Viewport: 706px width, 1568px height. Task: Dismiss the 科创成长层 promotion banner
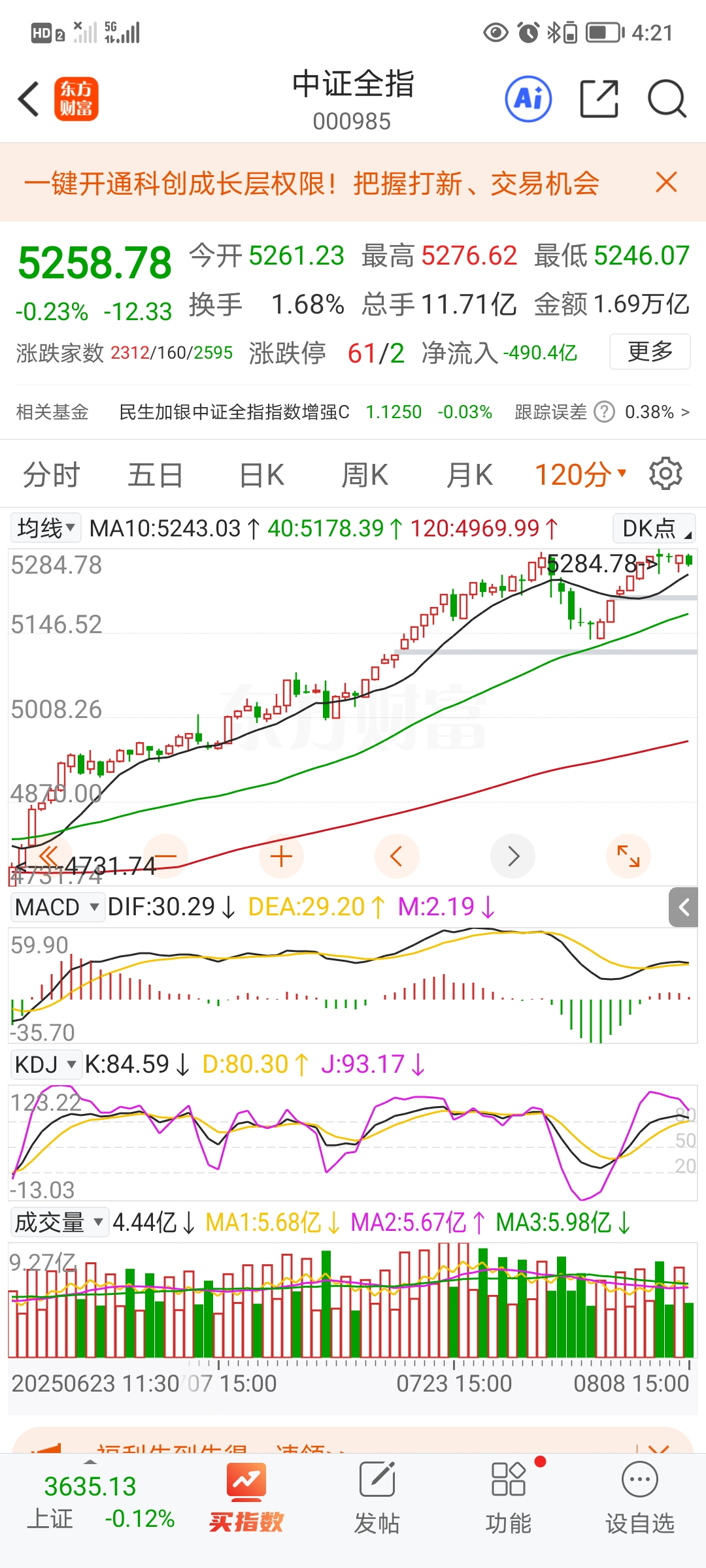point(666,182)
